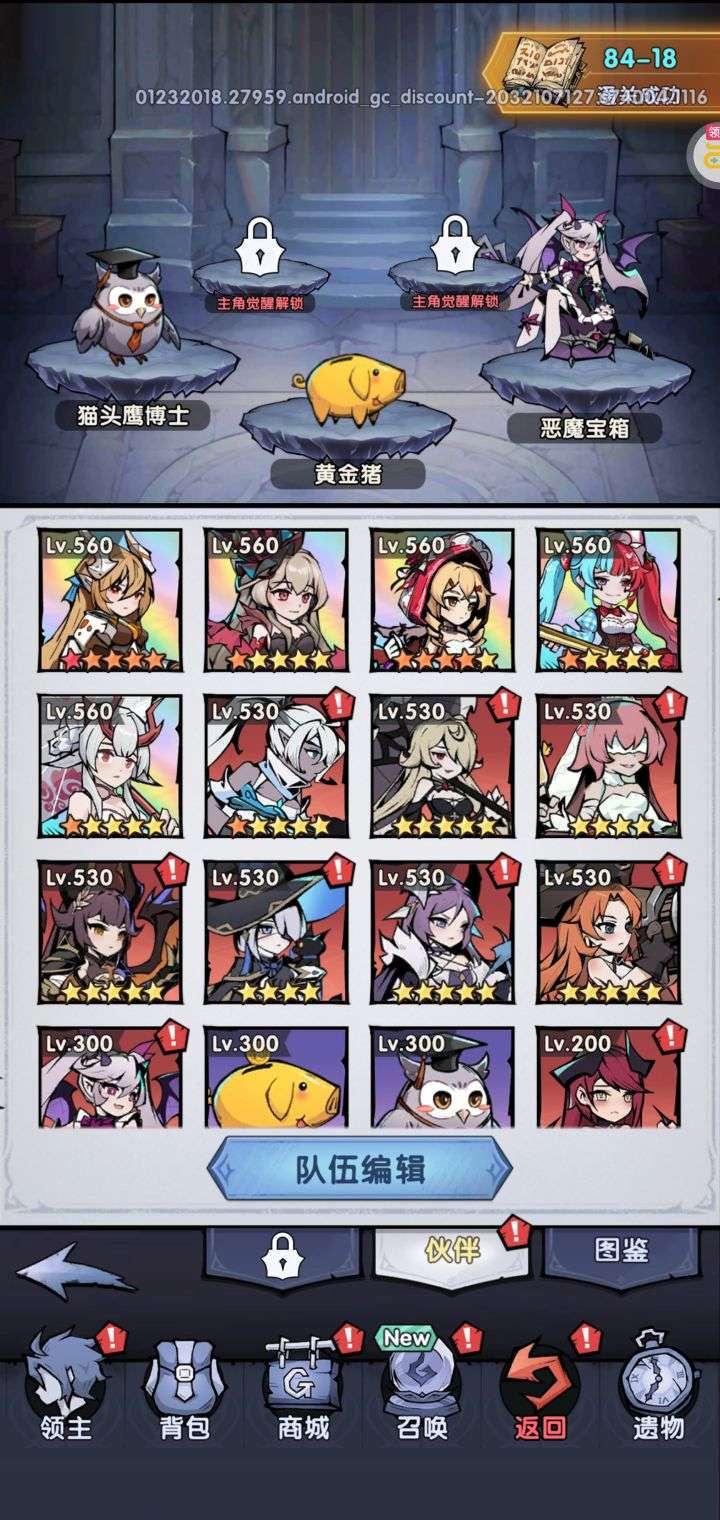The image size is (720, 1520).
Task: Open the Lv.560 red-hooded hero card
Action: pos(442,600)
